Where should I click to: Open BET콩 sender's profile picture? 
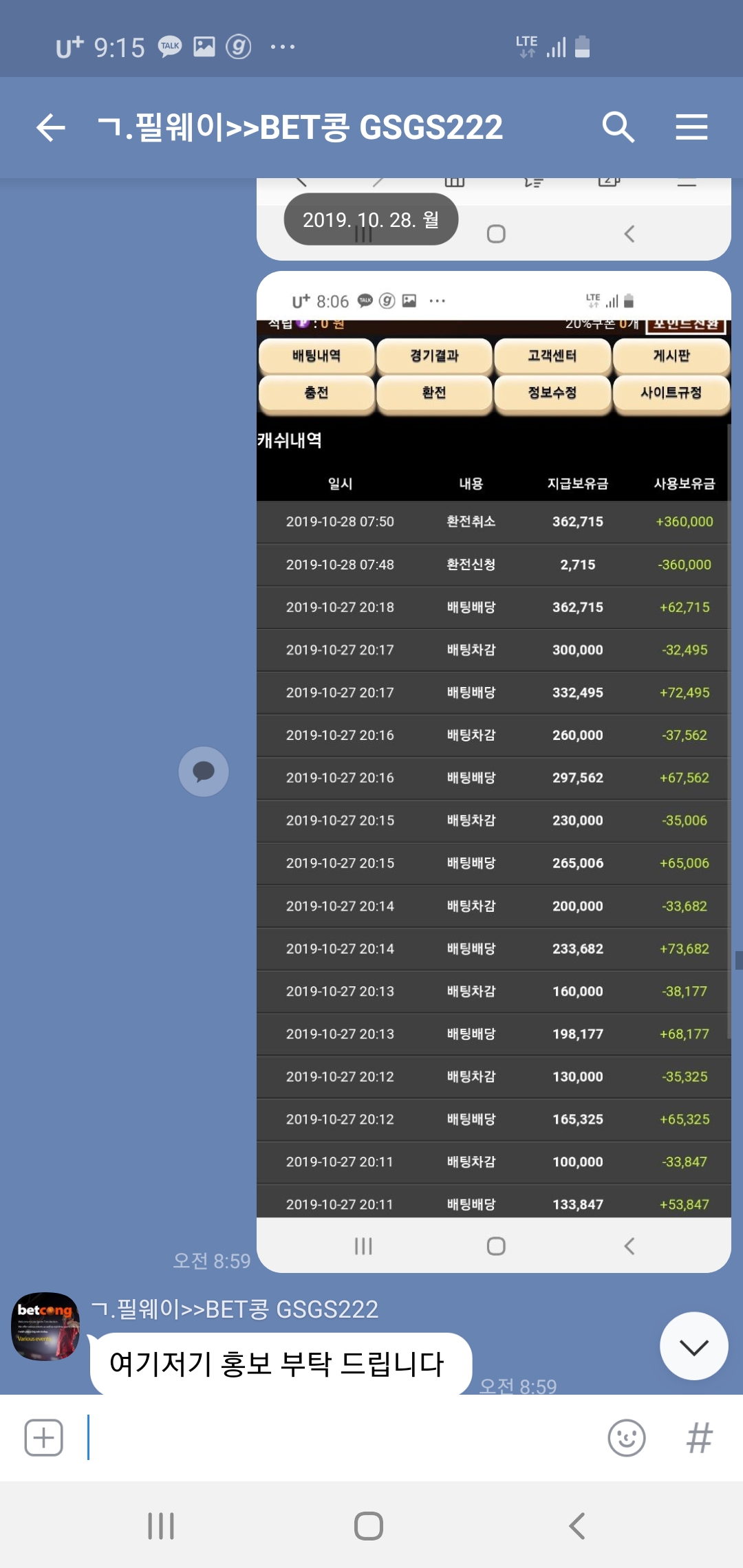point(45,1326)
